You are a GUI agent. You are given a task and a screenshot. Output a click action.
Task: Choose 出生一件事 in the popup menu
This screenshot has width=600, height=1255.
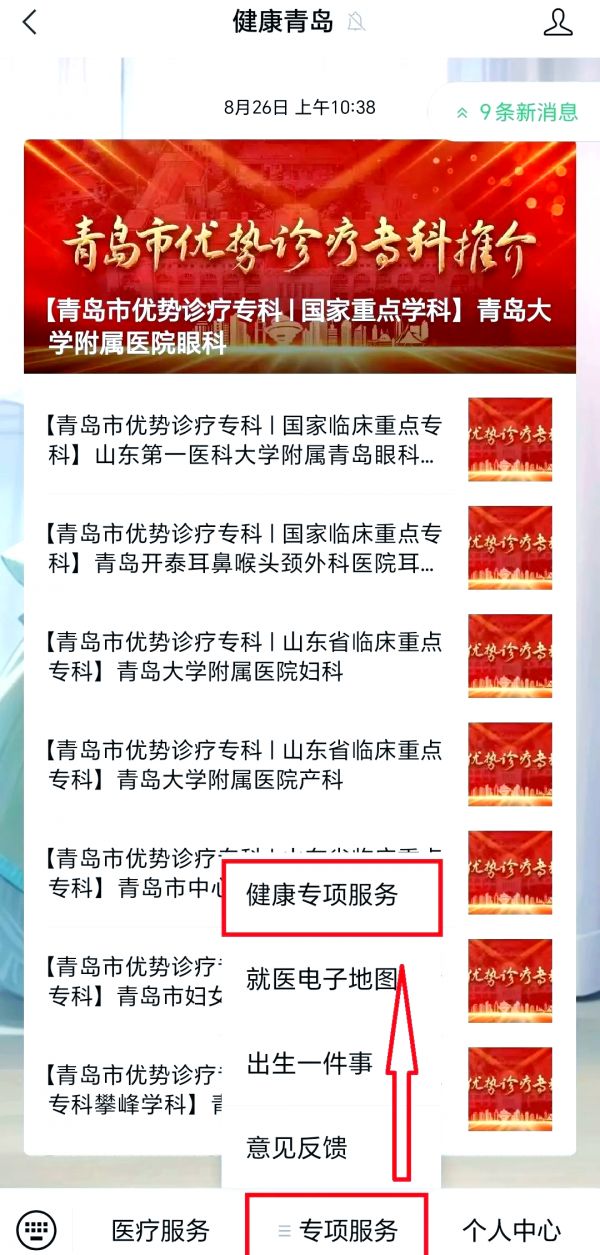tap(310, 1062)
